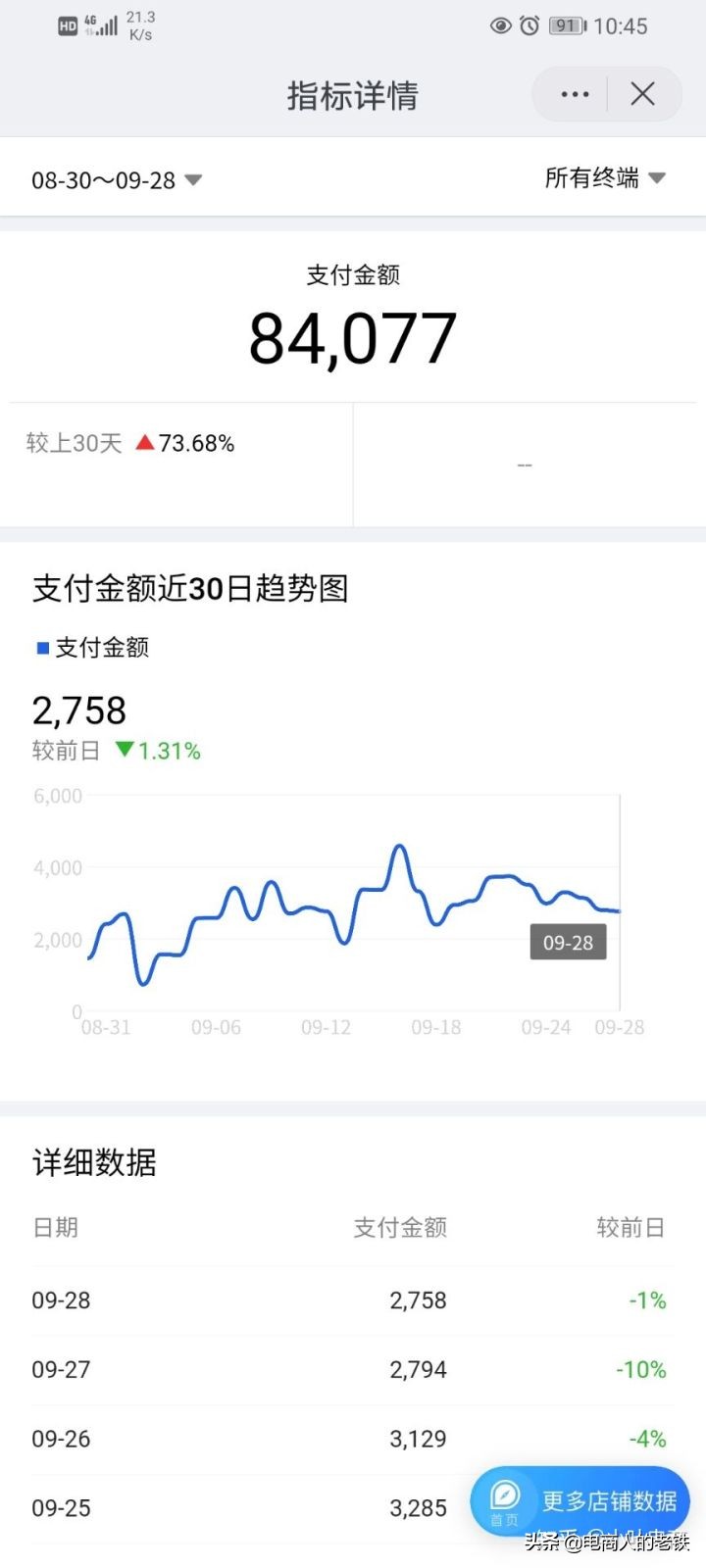Viewport: 706px width, 1568px height.
Task: Tap the -4% change value for 09-26
Action: pyautogui.click(x=645, y=1439)
